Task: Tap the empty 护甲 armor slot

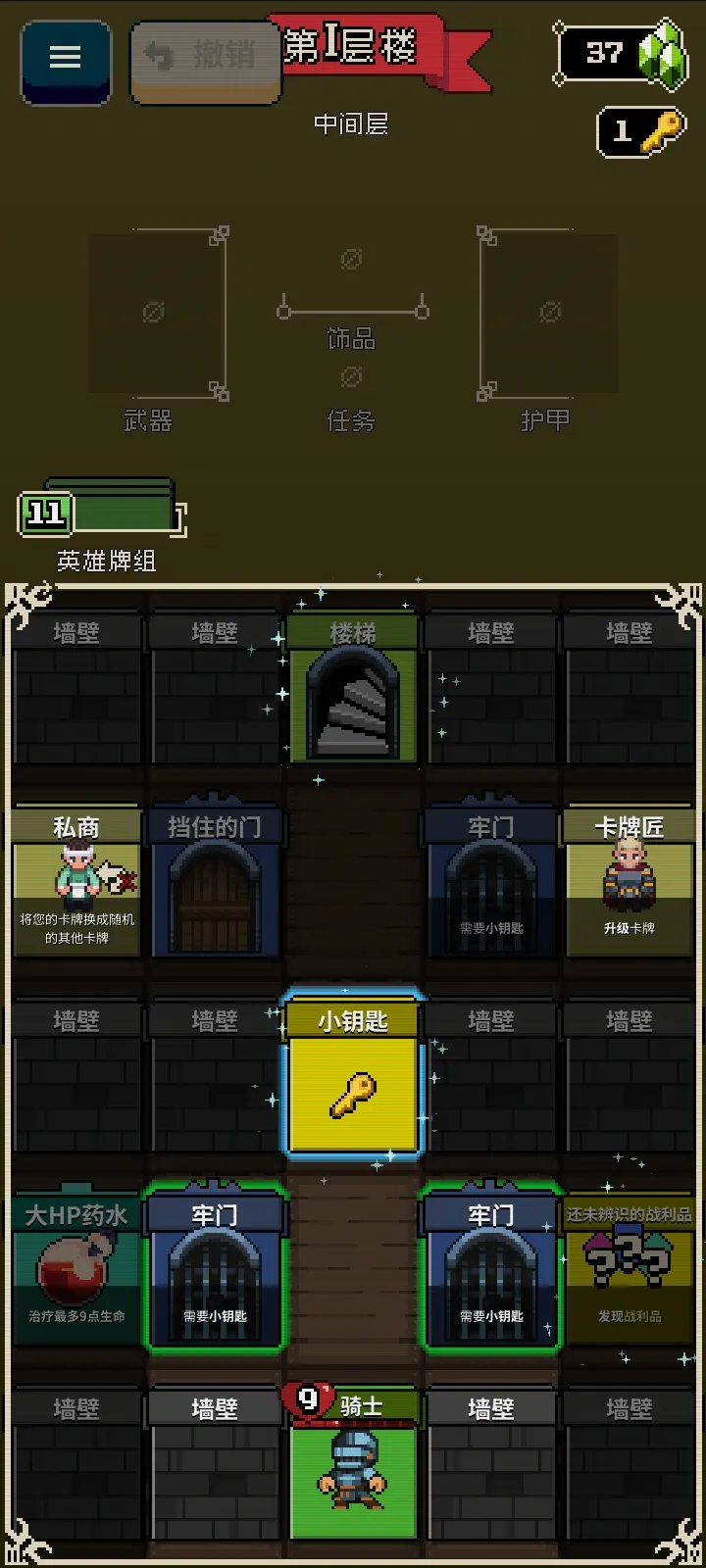Action: [x=549, y=314]
